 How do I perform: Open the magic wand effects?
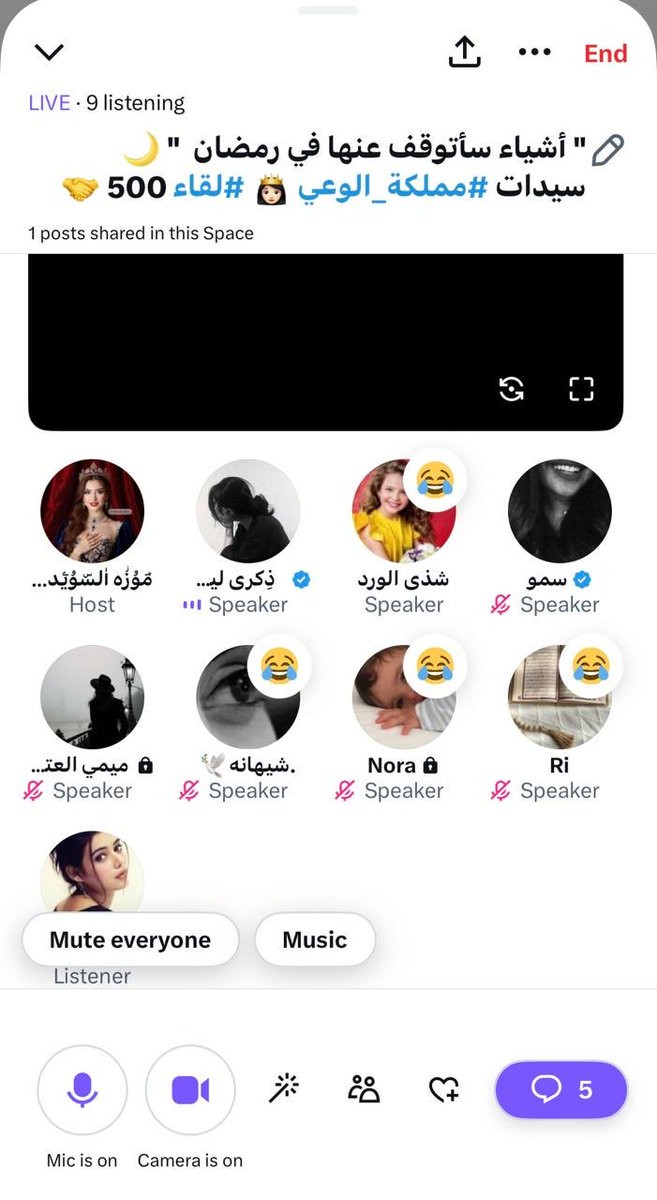(x=284, y=1089)
